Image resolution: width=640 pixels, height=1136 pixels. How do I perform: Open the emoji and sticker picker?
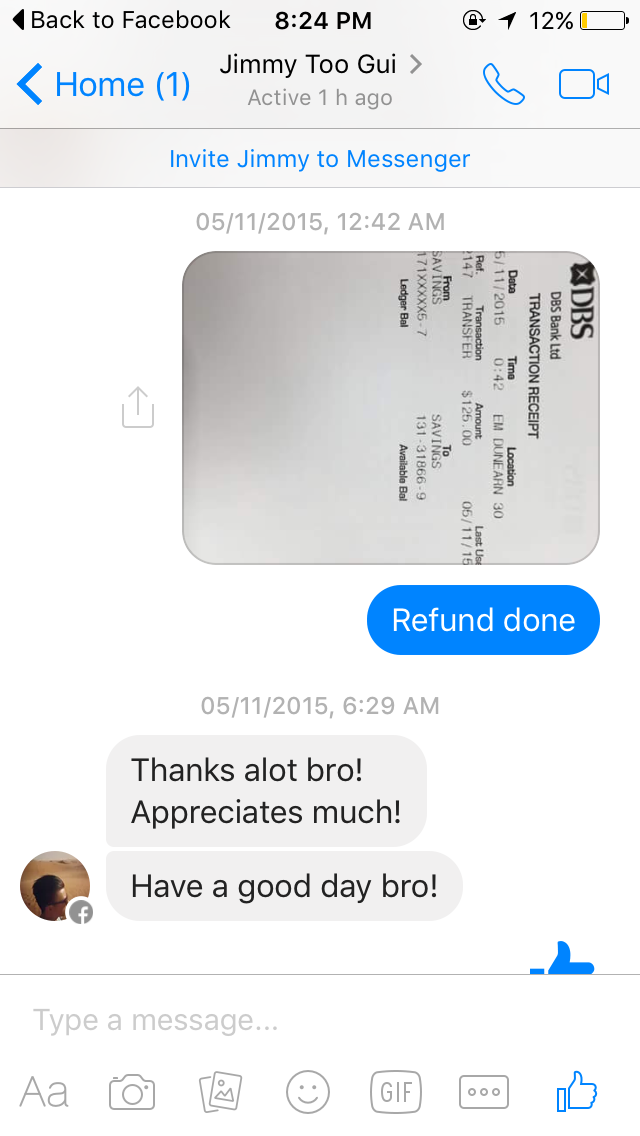308,1092
